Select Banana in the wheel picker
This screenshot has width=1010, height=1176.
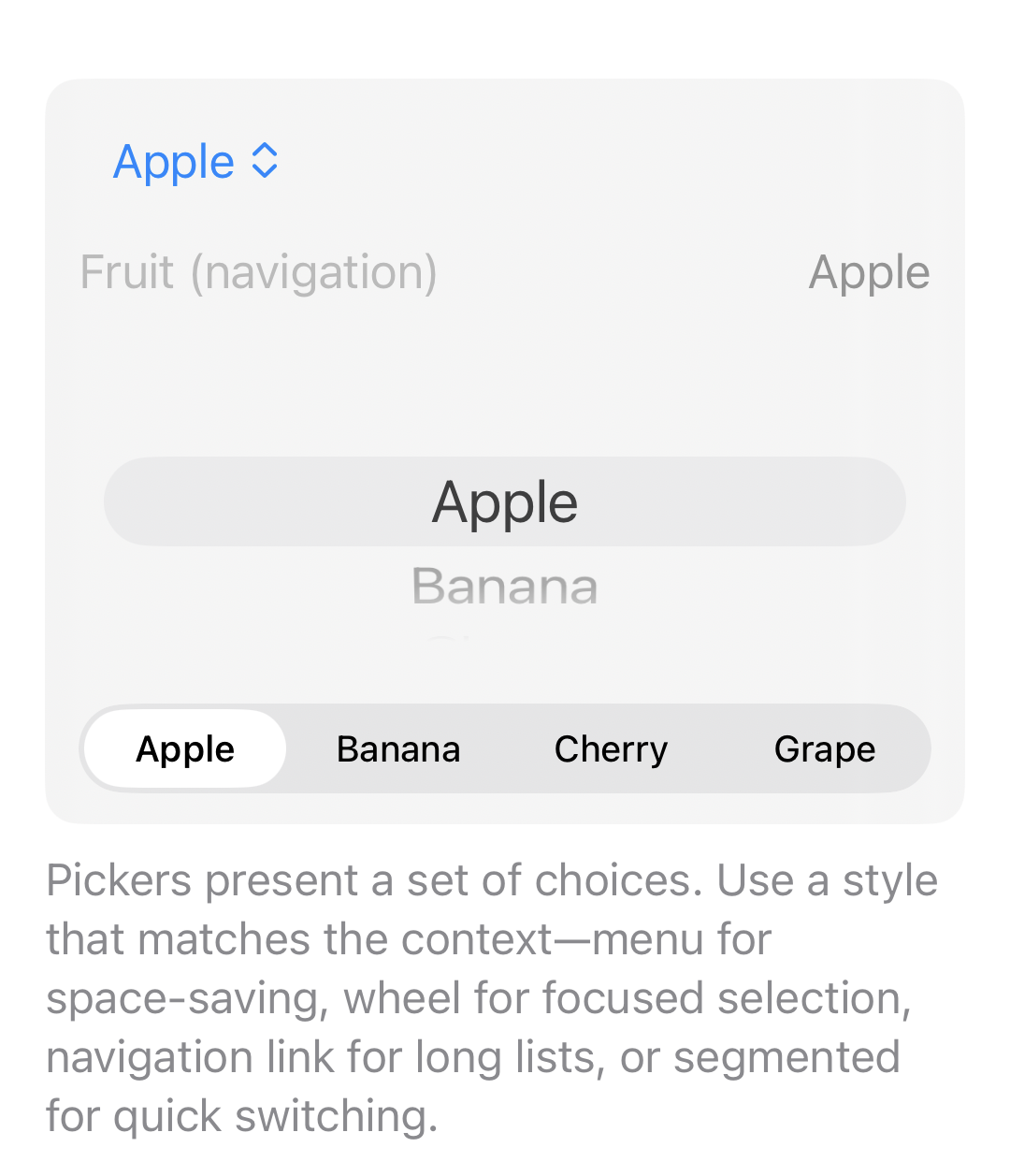(505, 587)
